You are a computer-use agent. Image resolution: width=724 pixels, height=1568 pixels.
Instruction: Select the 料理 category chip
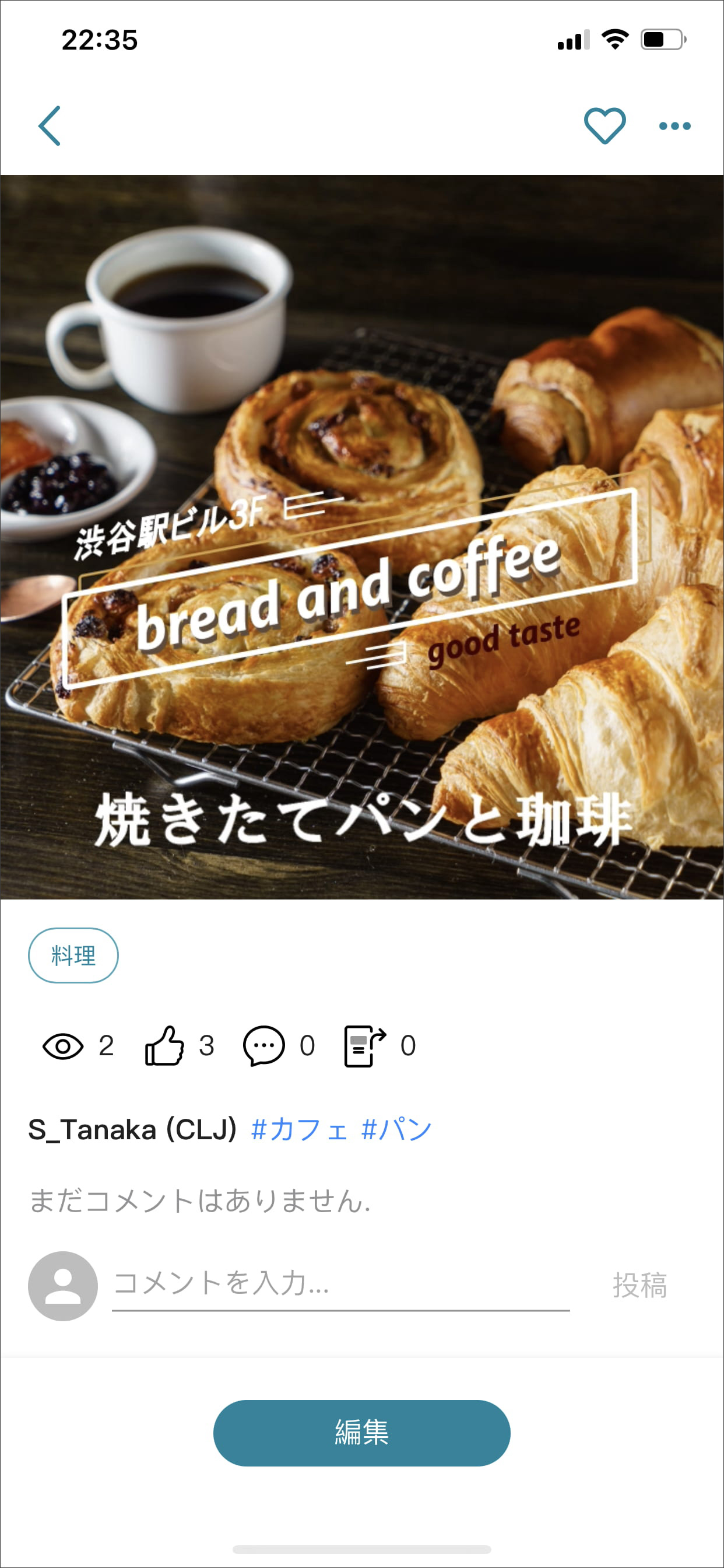[x=73, y=956]
